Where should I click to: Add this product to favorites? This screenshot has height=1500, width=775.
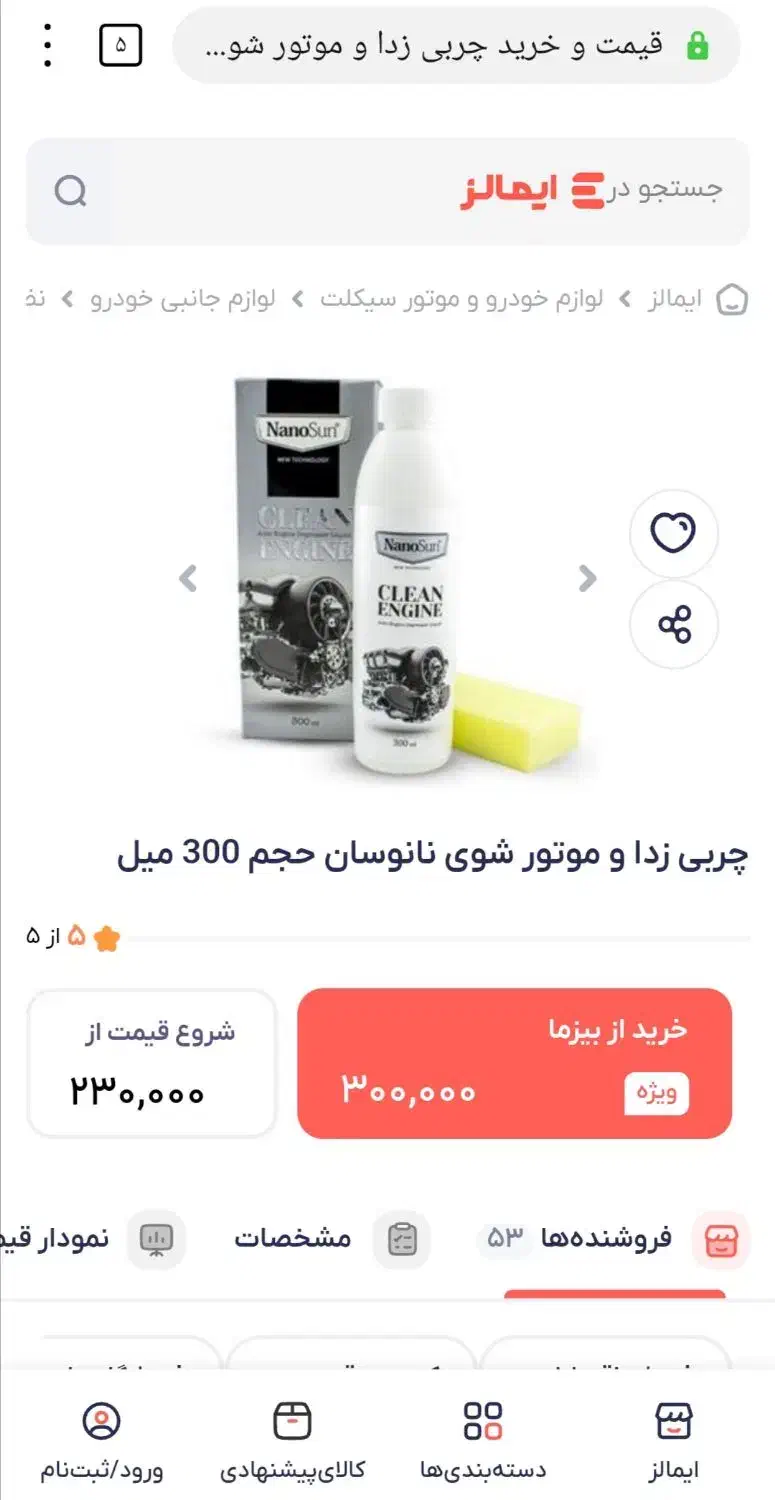coord(673,533)
